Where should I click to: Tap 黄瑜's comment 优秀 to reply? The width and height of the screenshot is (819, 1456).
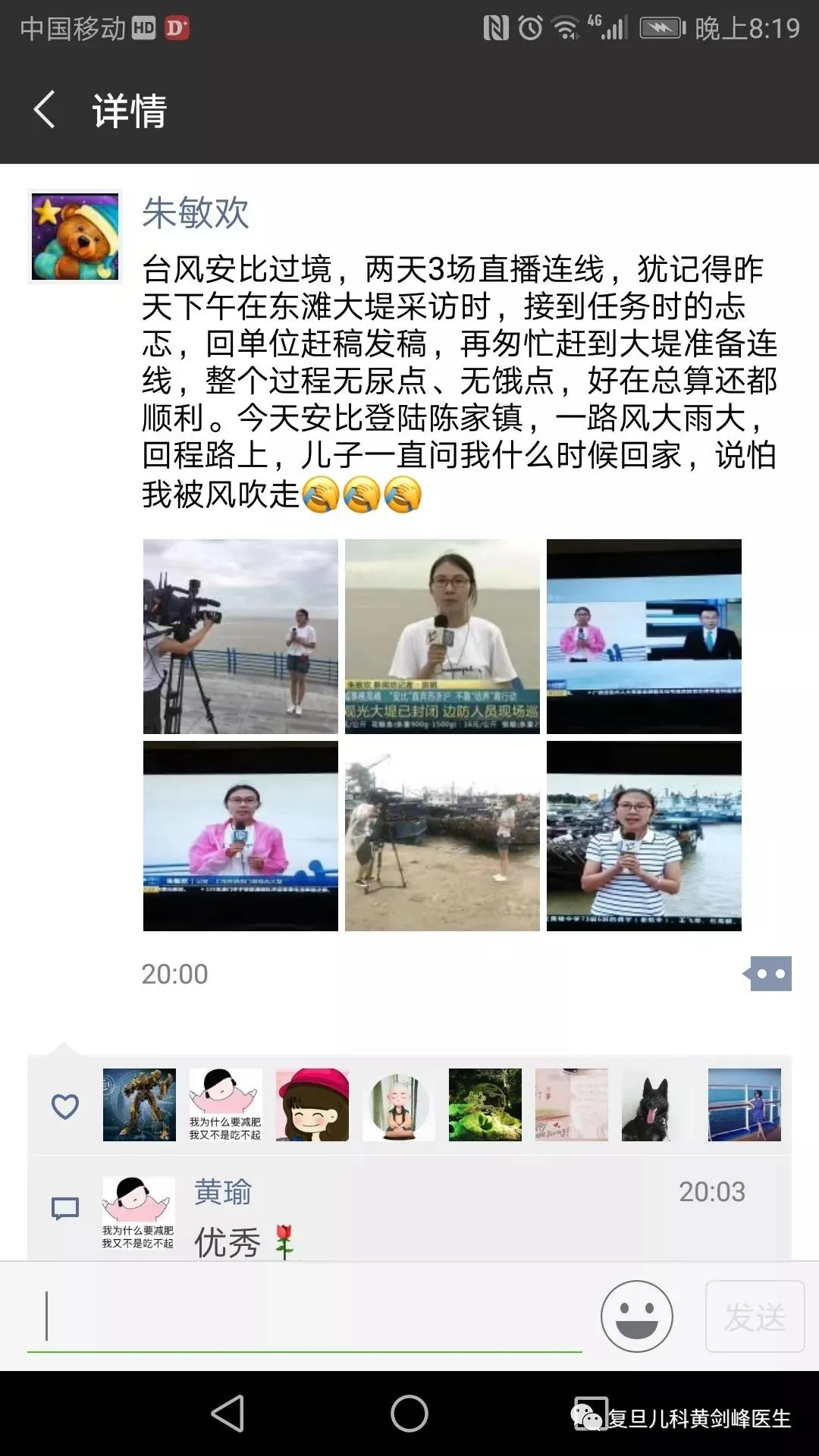coord(227,1242)
